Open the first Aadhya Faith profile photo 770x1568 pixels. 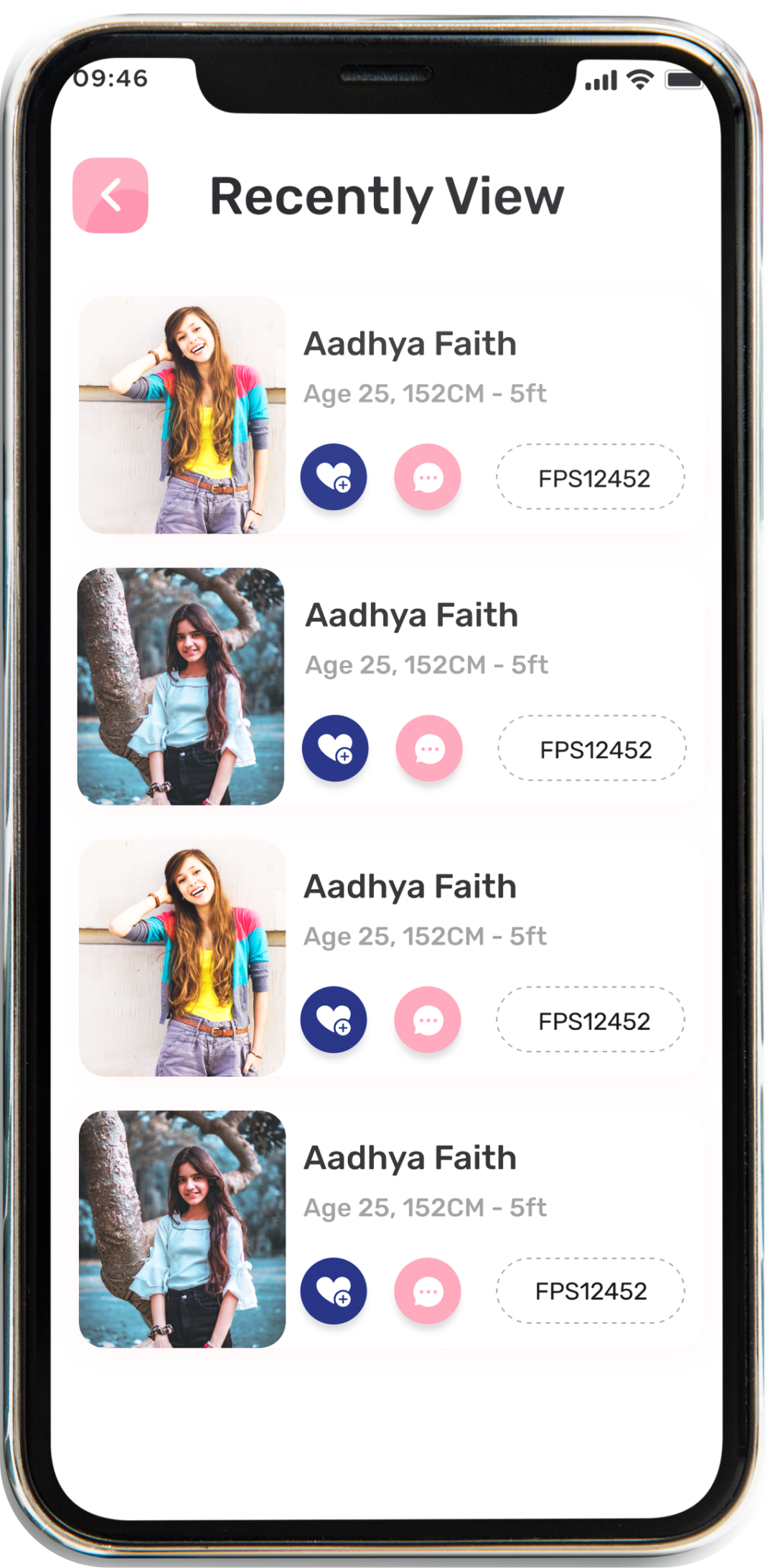click(x=182, y=415)
